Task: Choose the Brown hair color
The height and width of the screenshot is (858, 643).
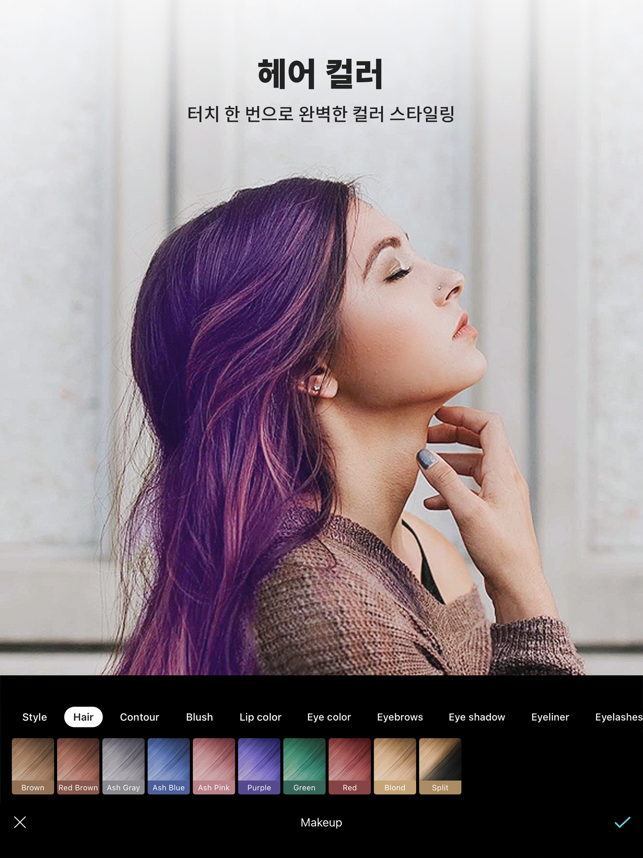Action: pyautogui.click(x=33, y=766)
